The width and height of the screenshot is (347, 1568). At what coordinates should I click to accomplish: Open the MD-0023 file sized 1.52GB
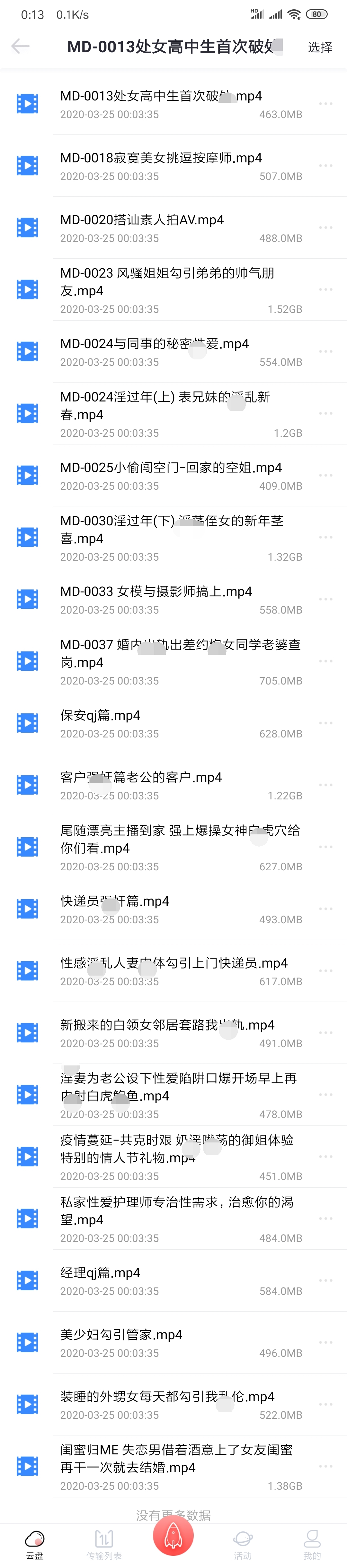(167, 282)
